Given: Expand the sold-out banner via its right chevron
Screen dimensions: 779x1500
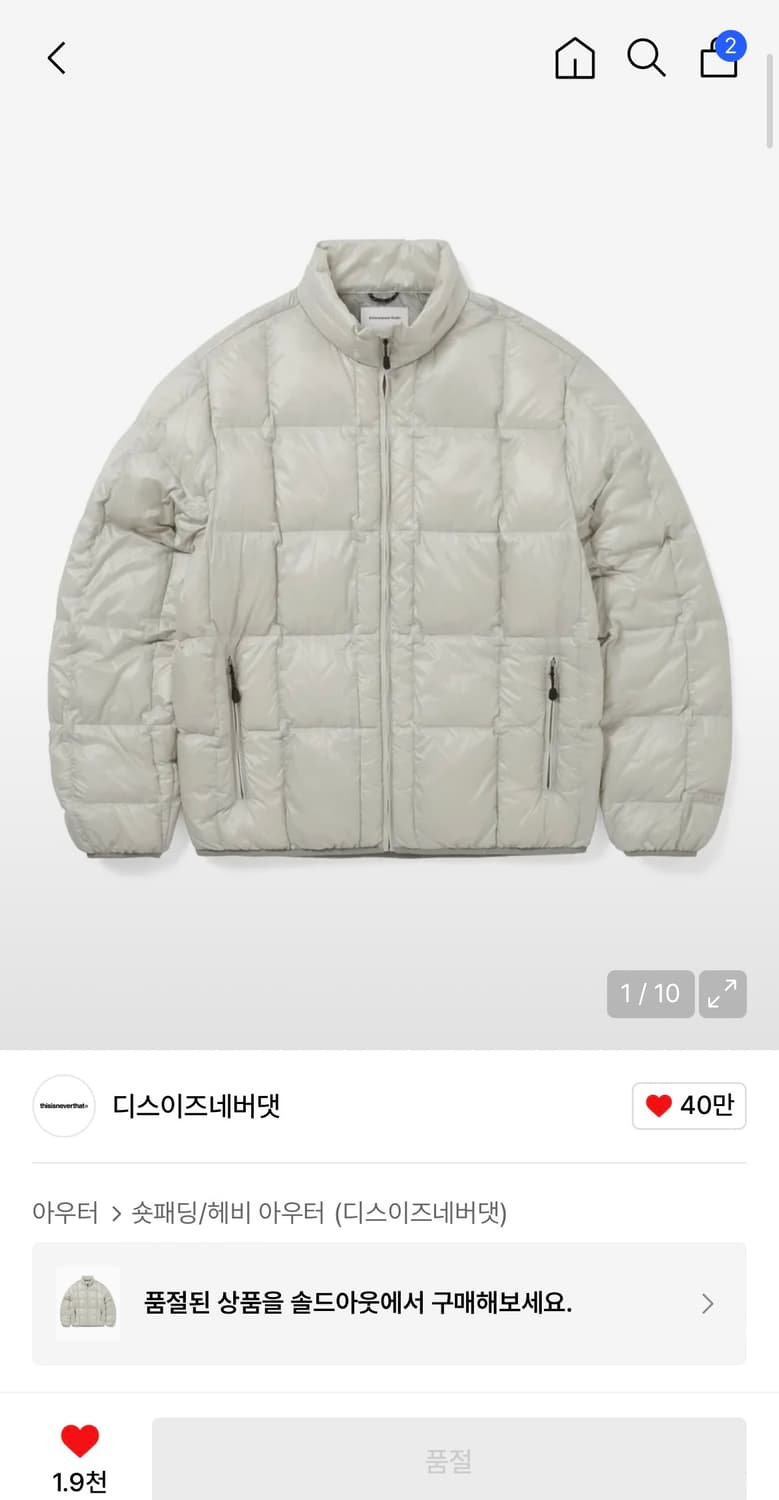Looking at the screenshot, I should pos(707,1303).
